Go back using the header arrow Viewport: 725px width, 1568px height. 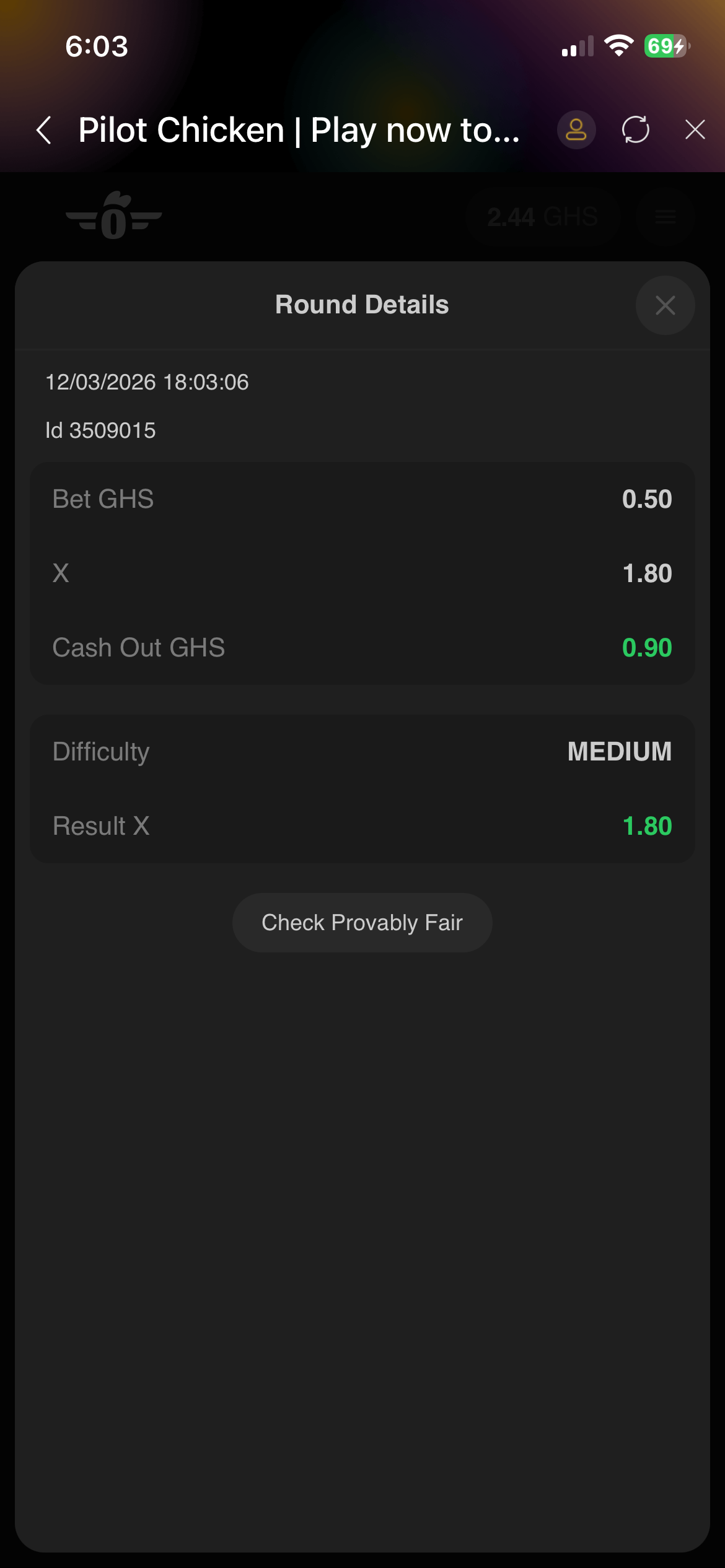point(44,130)
